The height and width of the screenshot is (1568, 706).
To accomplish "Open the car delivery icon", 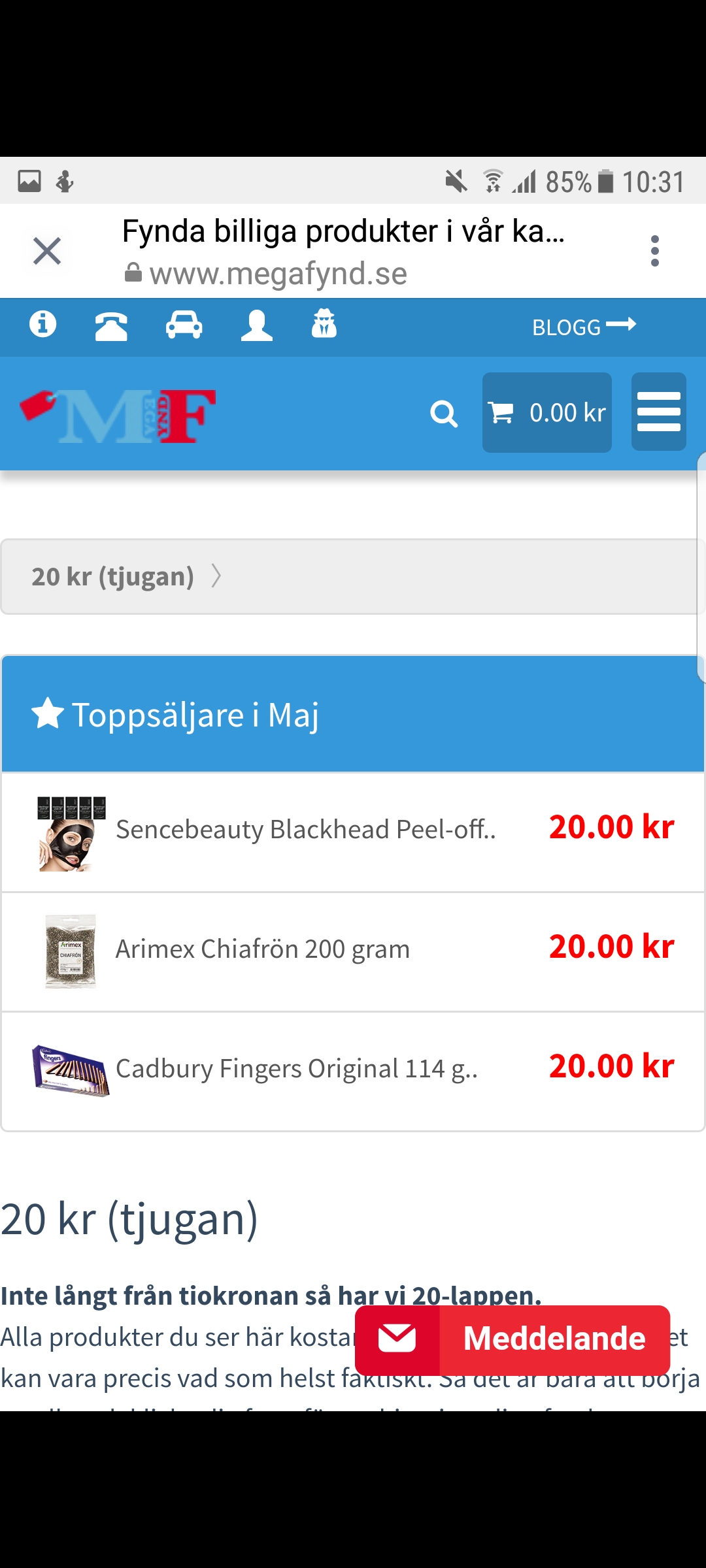I will (x=184, y=325).
